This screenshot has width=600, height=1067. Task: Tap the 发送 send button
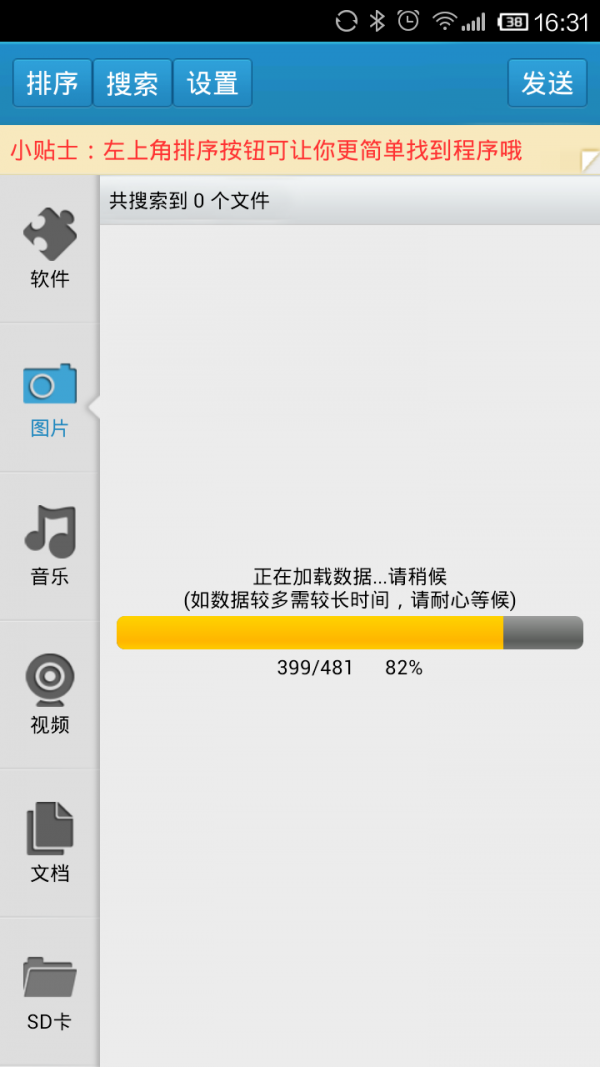coord(547,83)
